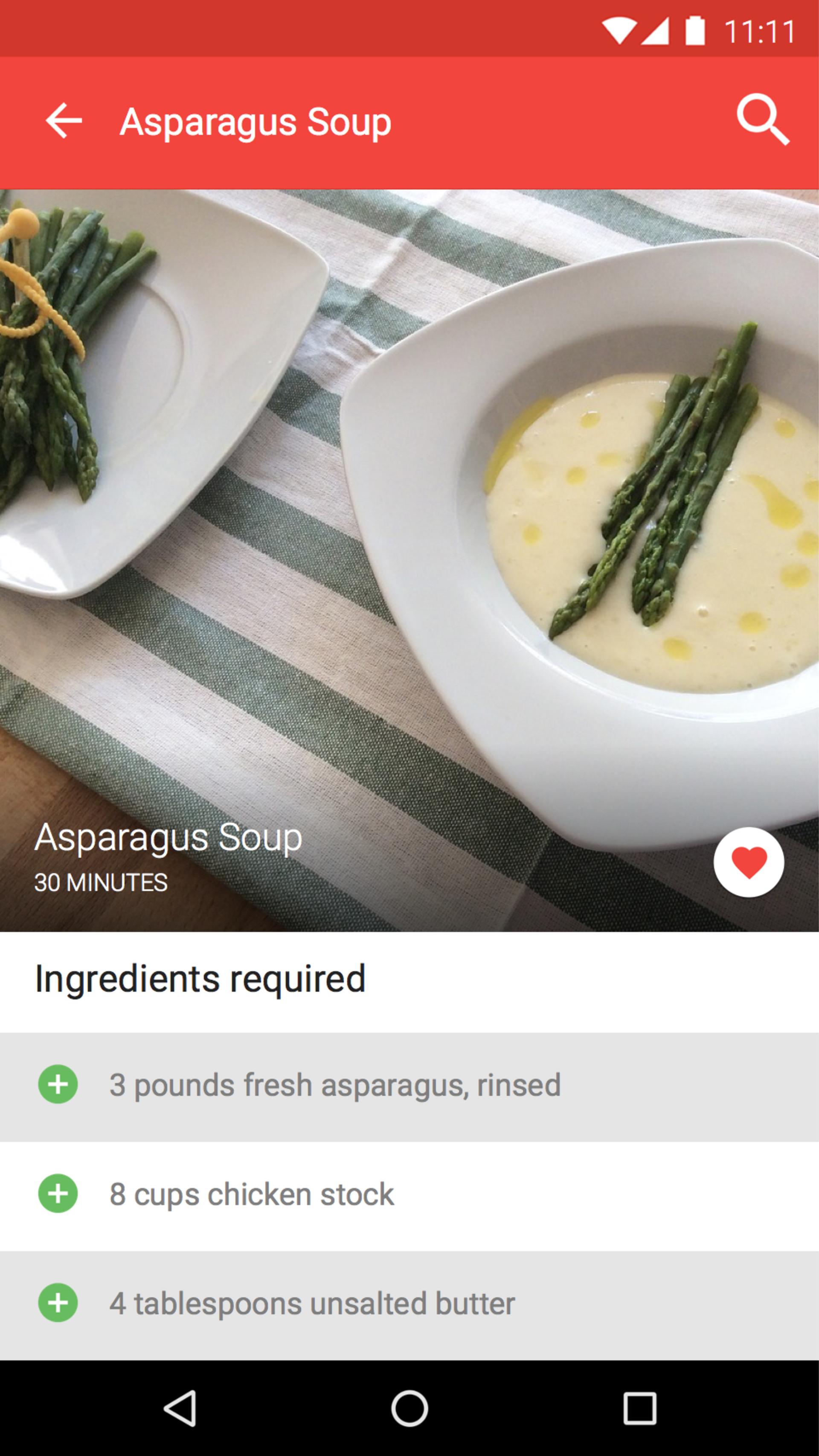Image resolution: width=819 pixels, height=1456 pixels.
Task: Add 8 cups chicken stock ingredient
Action: click(58, 1193)
